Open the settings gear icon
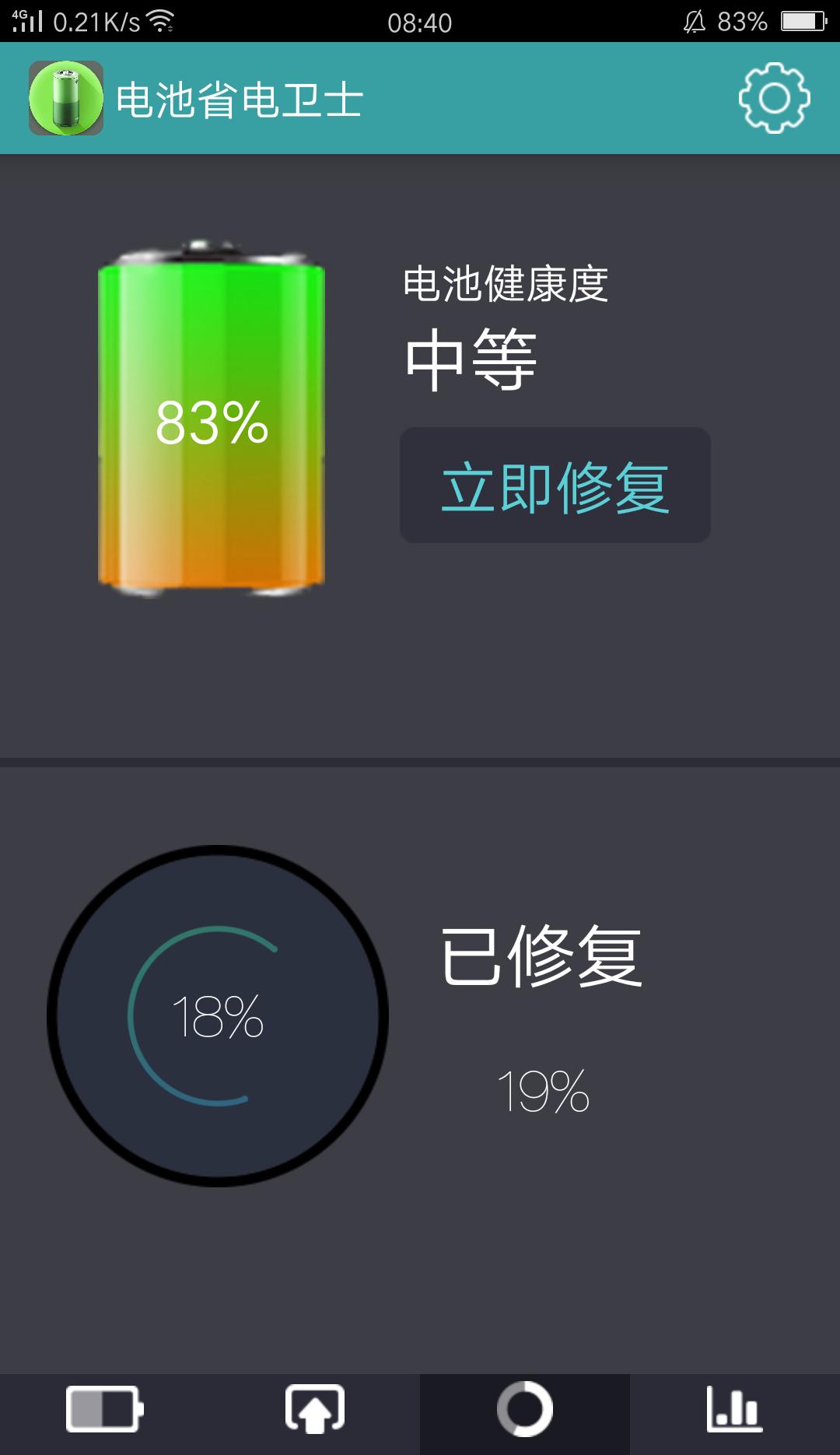 [774, 99]
